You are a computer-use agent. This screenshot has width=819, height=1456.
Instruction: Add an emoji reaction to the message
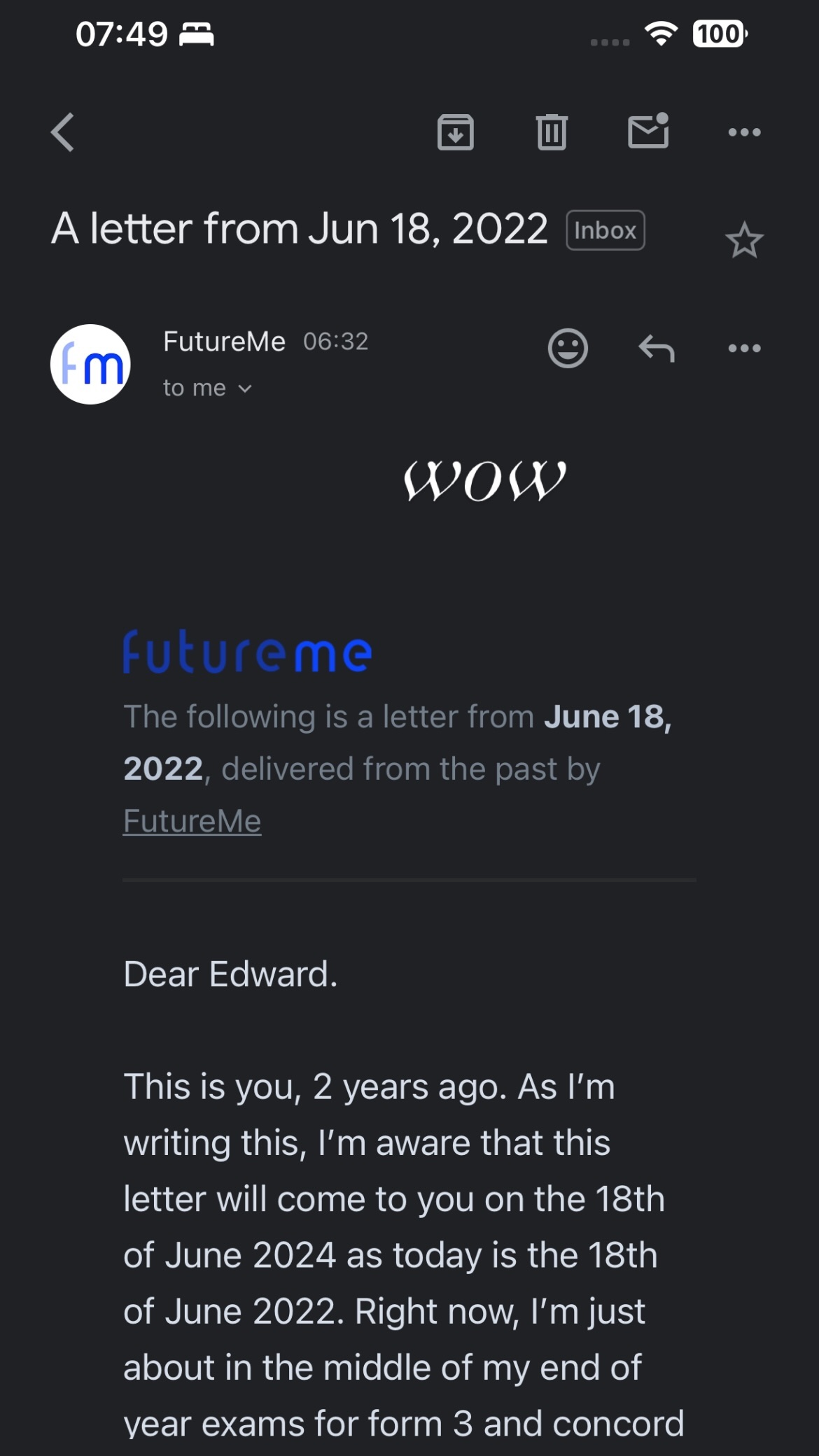pos(568,348)
